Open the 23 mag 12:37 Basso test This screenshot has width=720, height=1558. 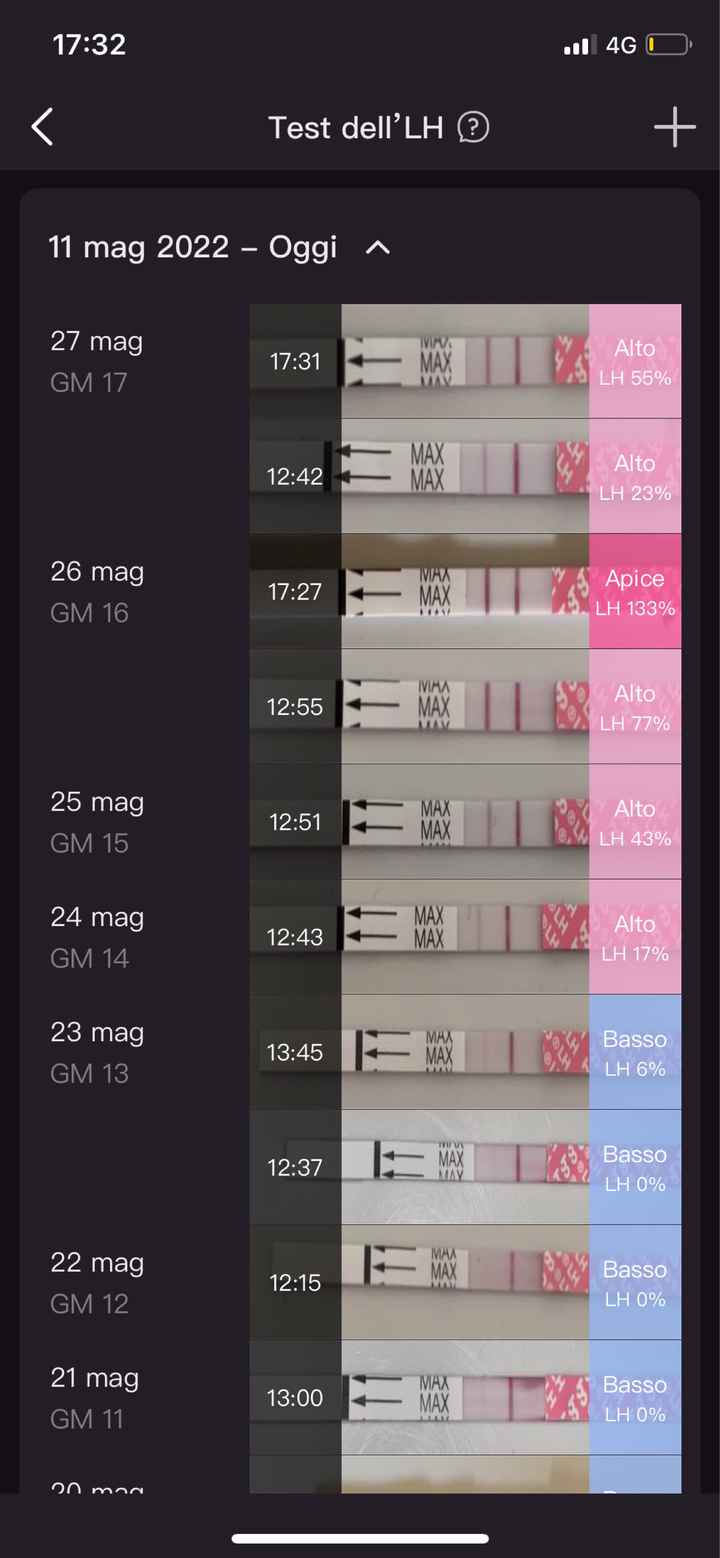(x=465, y=1166)
